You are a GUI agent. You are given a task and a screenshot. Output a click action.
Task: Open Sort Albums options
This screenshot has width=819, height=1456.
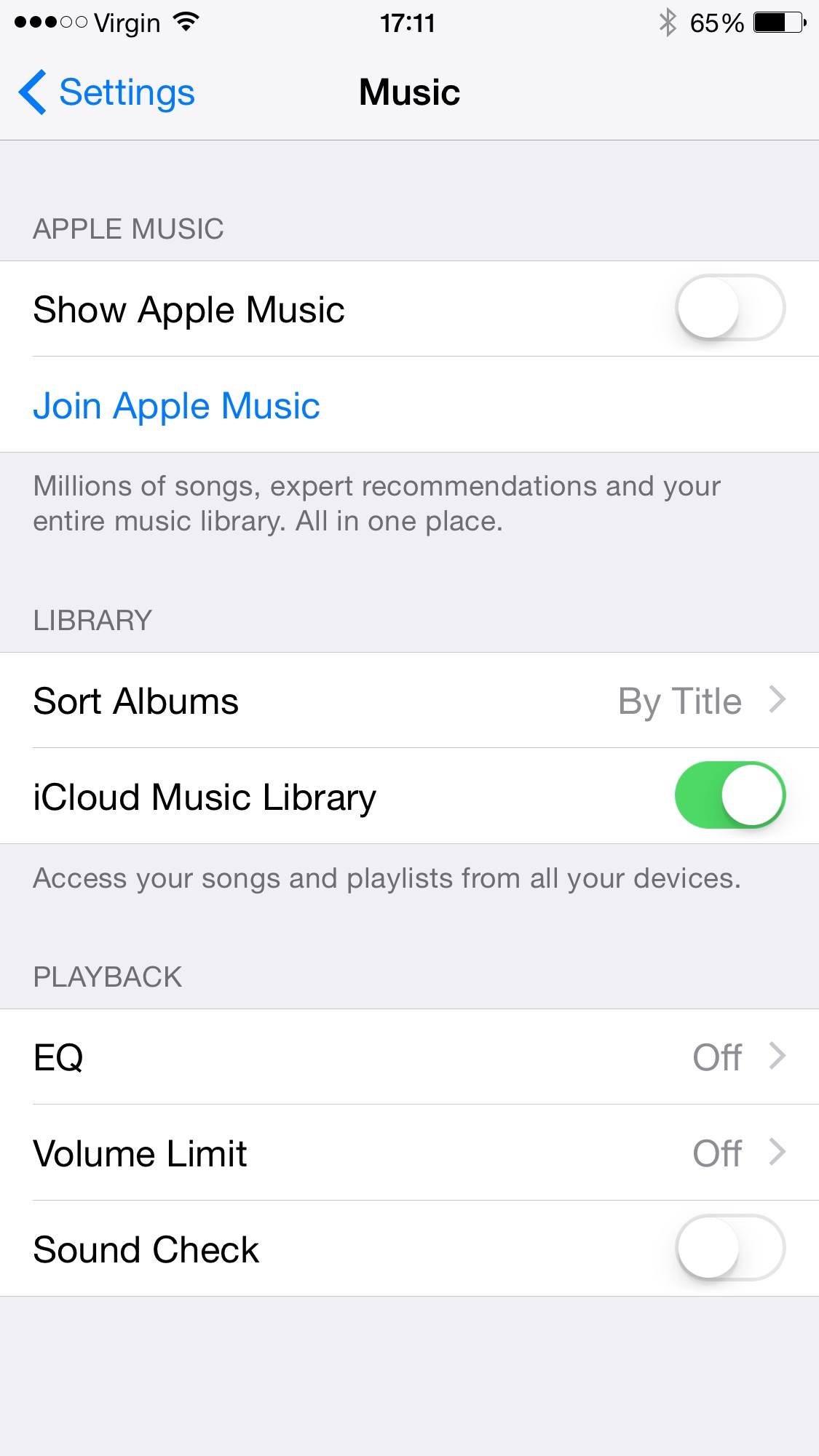409,701
